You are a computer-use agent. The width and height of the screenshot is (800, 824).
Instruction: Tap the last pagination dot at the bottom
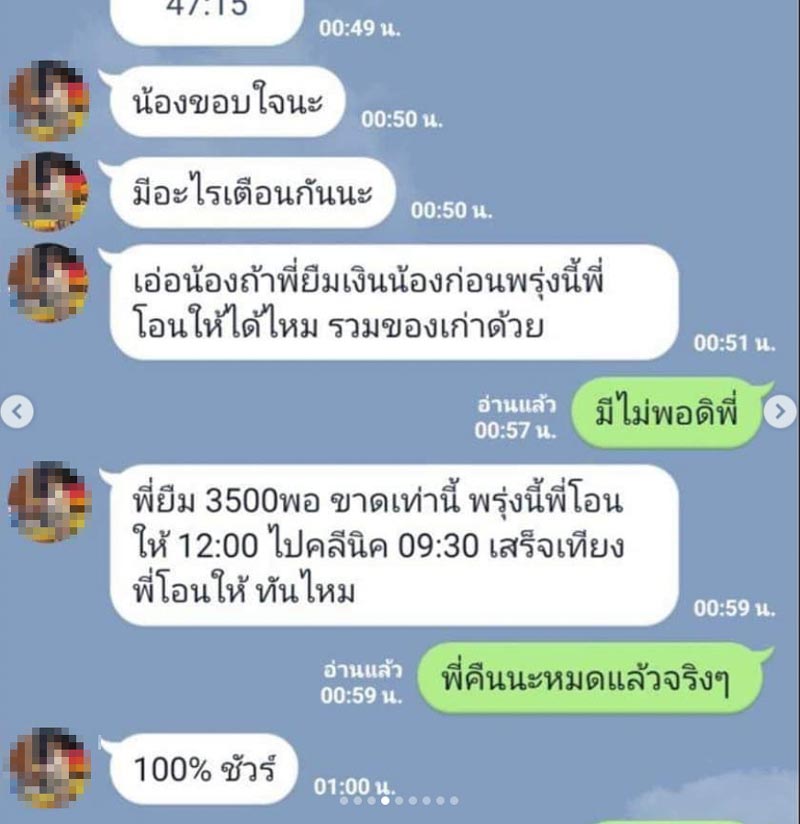[x=454, y=800]
